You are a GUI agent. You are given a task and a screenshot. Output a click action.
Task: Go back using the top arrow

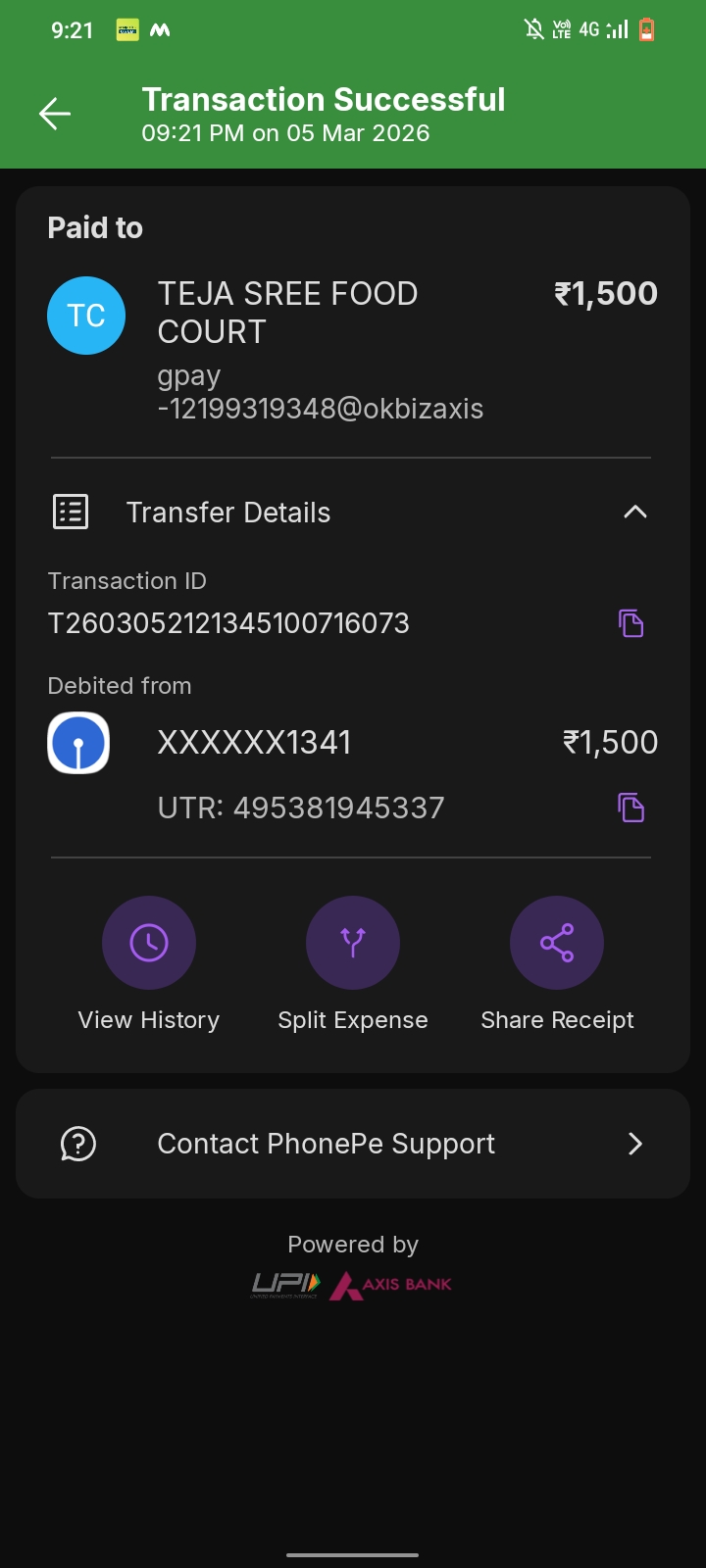[x=55, y=114]
